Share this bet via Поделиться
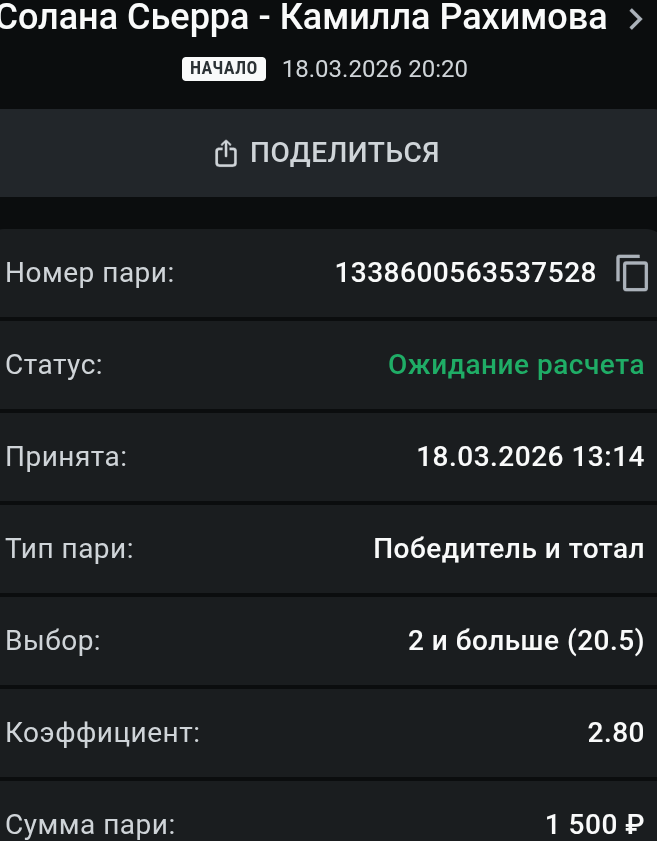The height and width of the screenshot is (841, 657). point(328,153)
